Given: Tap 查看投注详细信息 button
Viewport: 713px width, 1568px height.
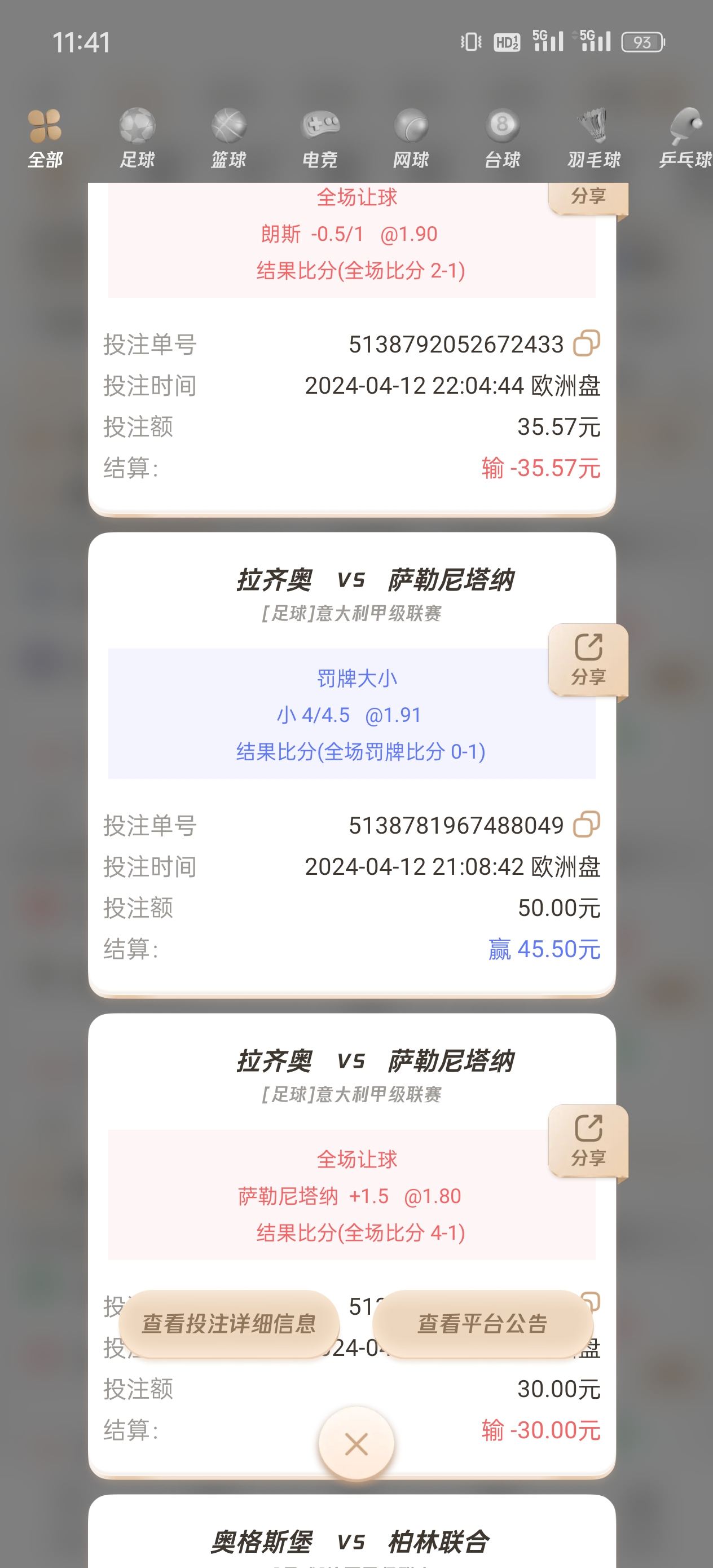Looking at the screenshot, I should point(229,1323).
